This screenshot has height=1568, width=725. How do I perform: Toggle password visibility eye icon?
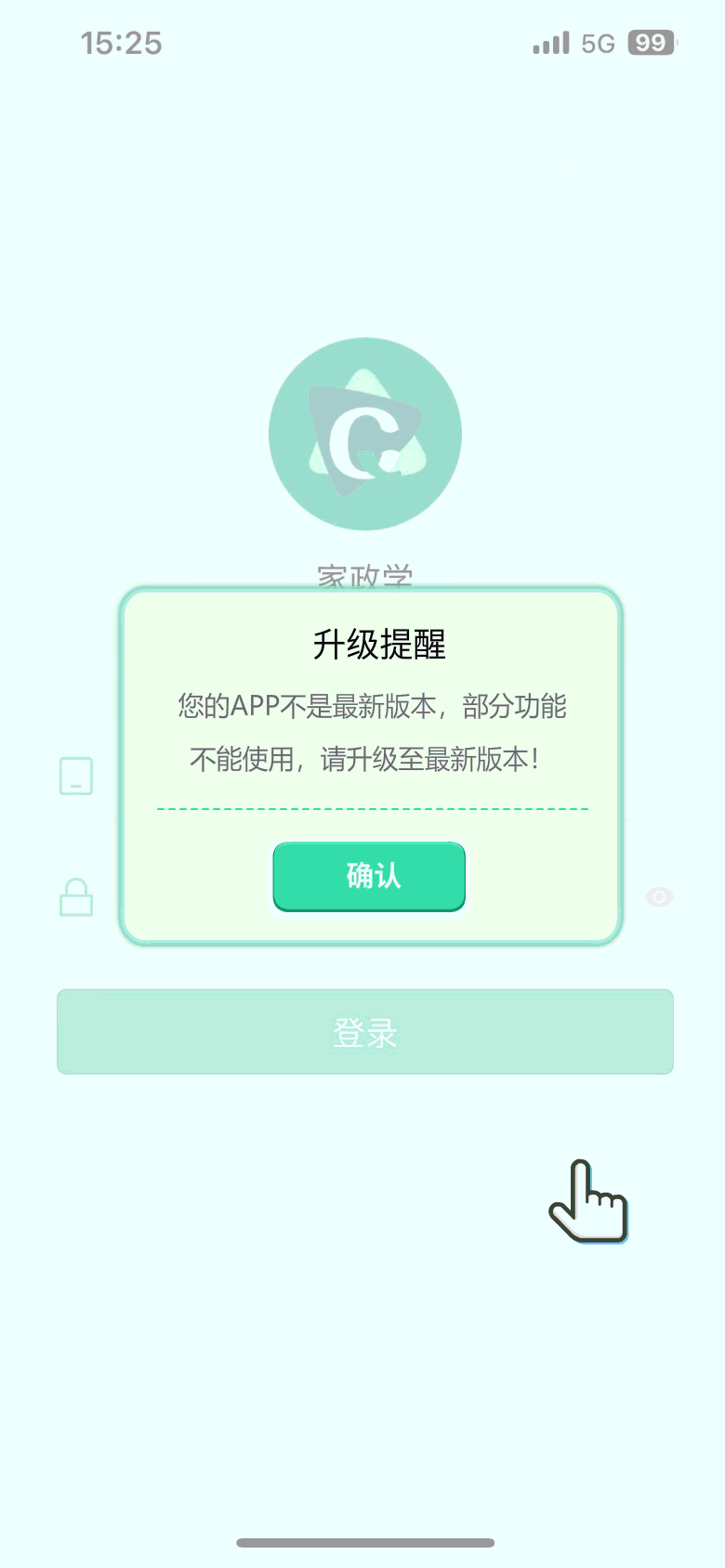(x=659, y=896)
